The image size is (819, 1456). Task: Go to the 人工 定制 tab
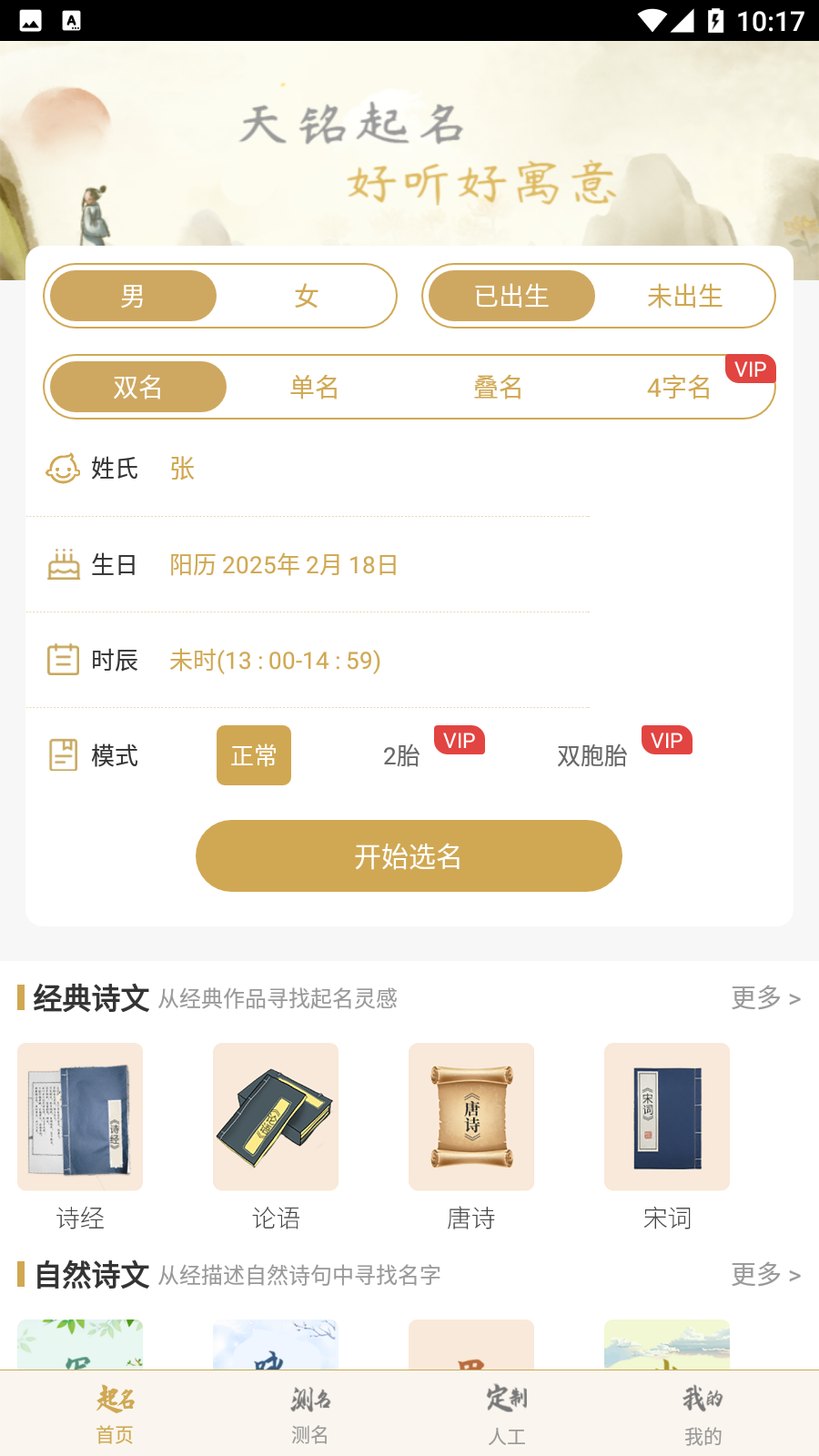tap(507, 1414)
